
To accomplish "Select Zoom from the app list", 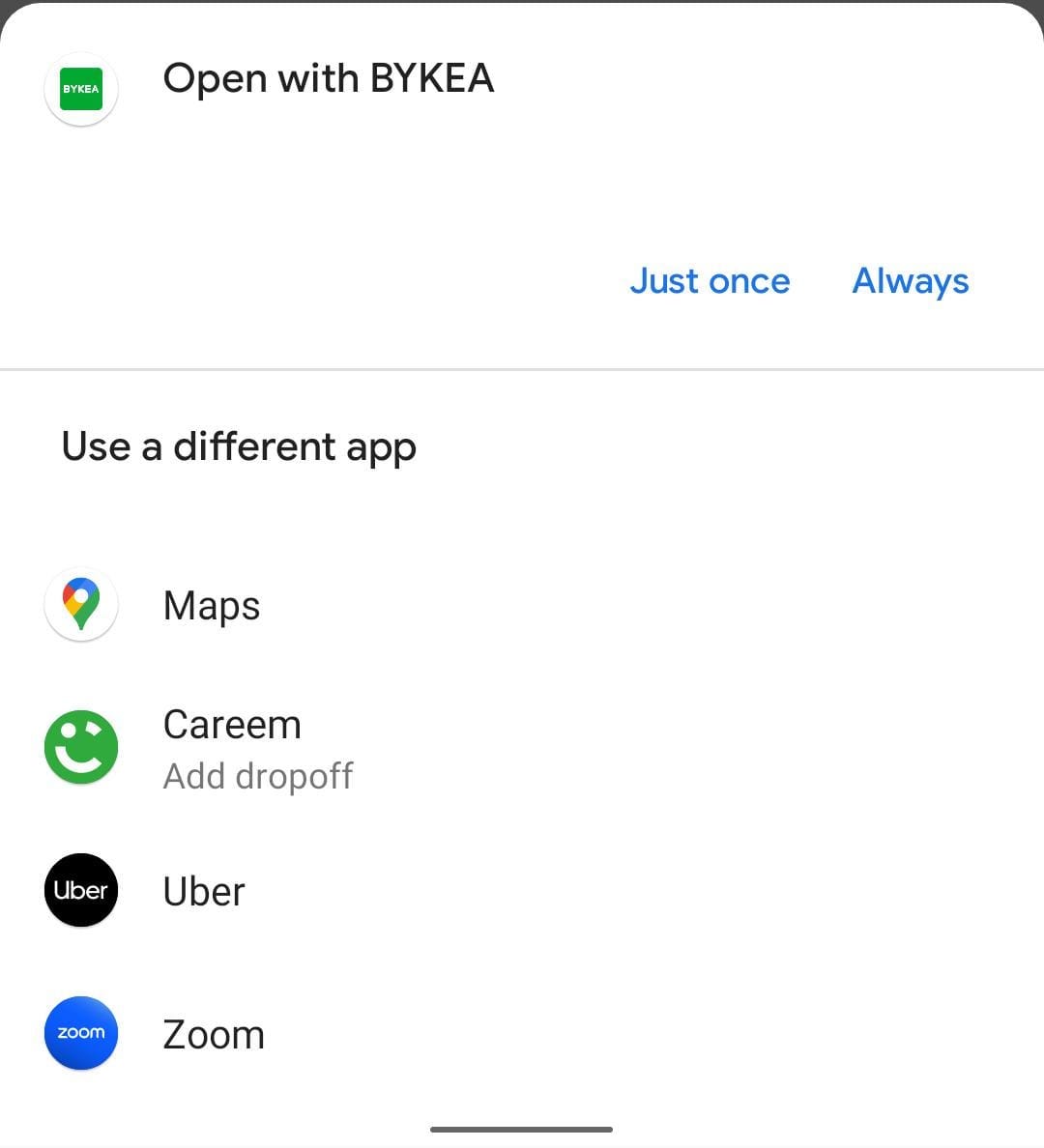I will coord(213,1034).
